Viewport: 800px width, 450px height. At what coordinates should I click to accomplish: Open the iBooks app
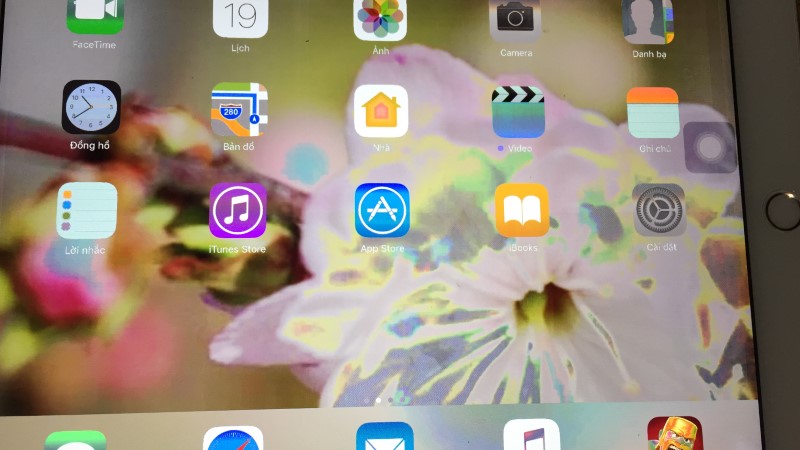[x=522, y=210]
